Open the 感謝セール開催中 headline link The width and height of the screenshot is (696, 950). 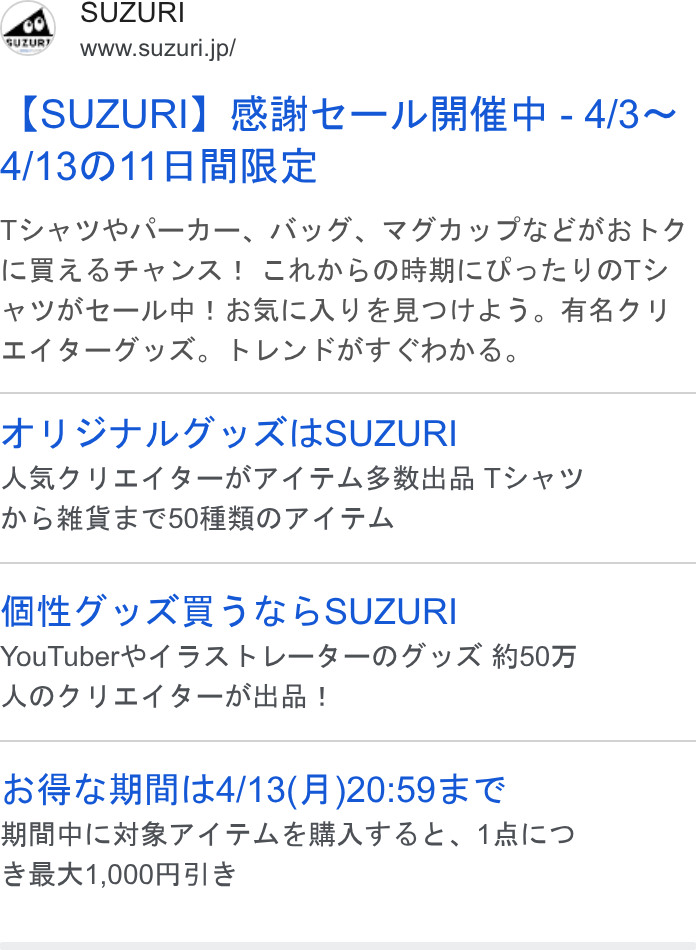point(339,140)
